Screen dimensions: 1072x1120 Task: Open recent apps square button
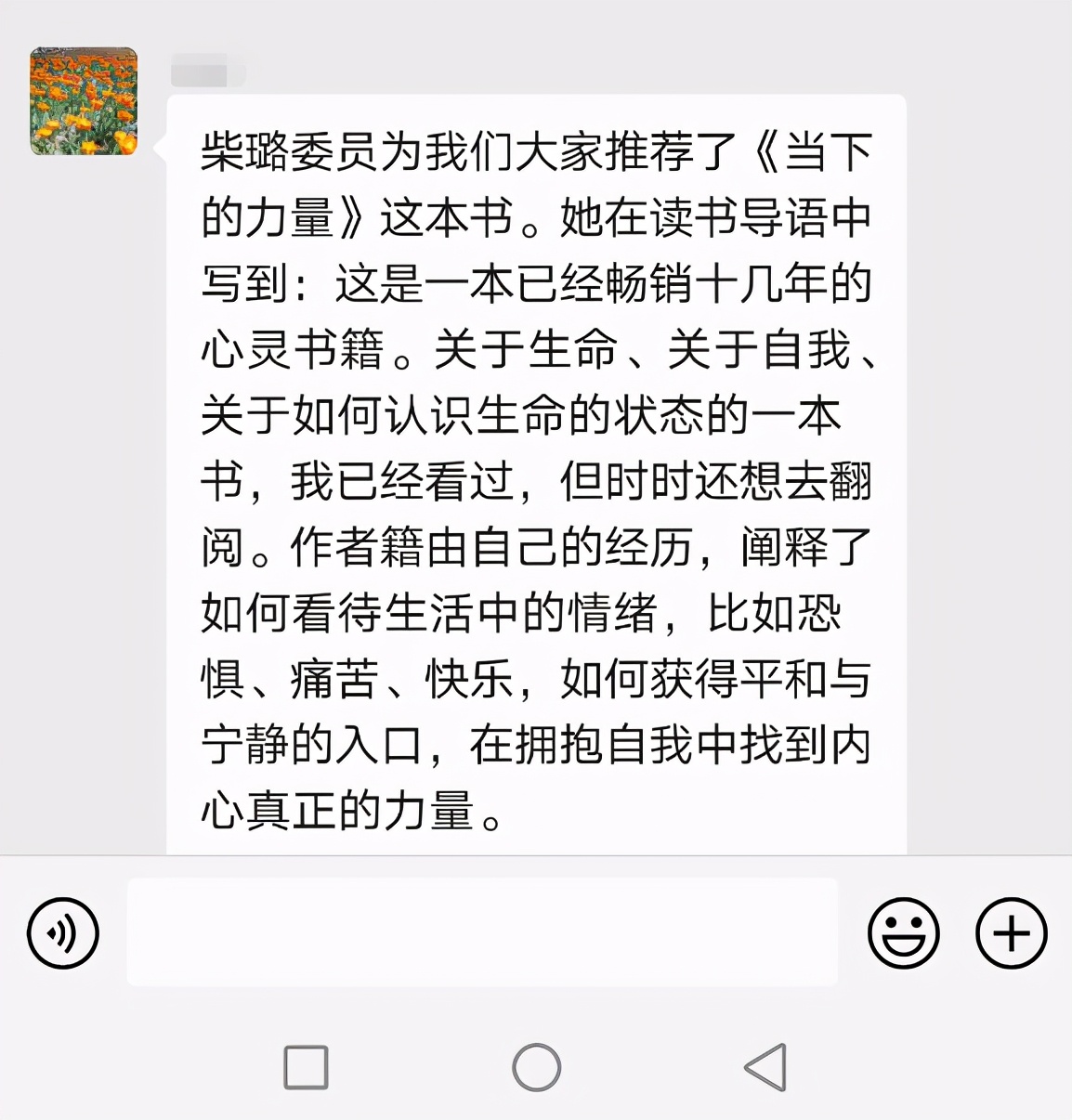tap(306, 1067)
